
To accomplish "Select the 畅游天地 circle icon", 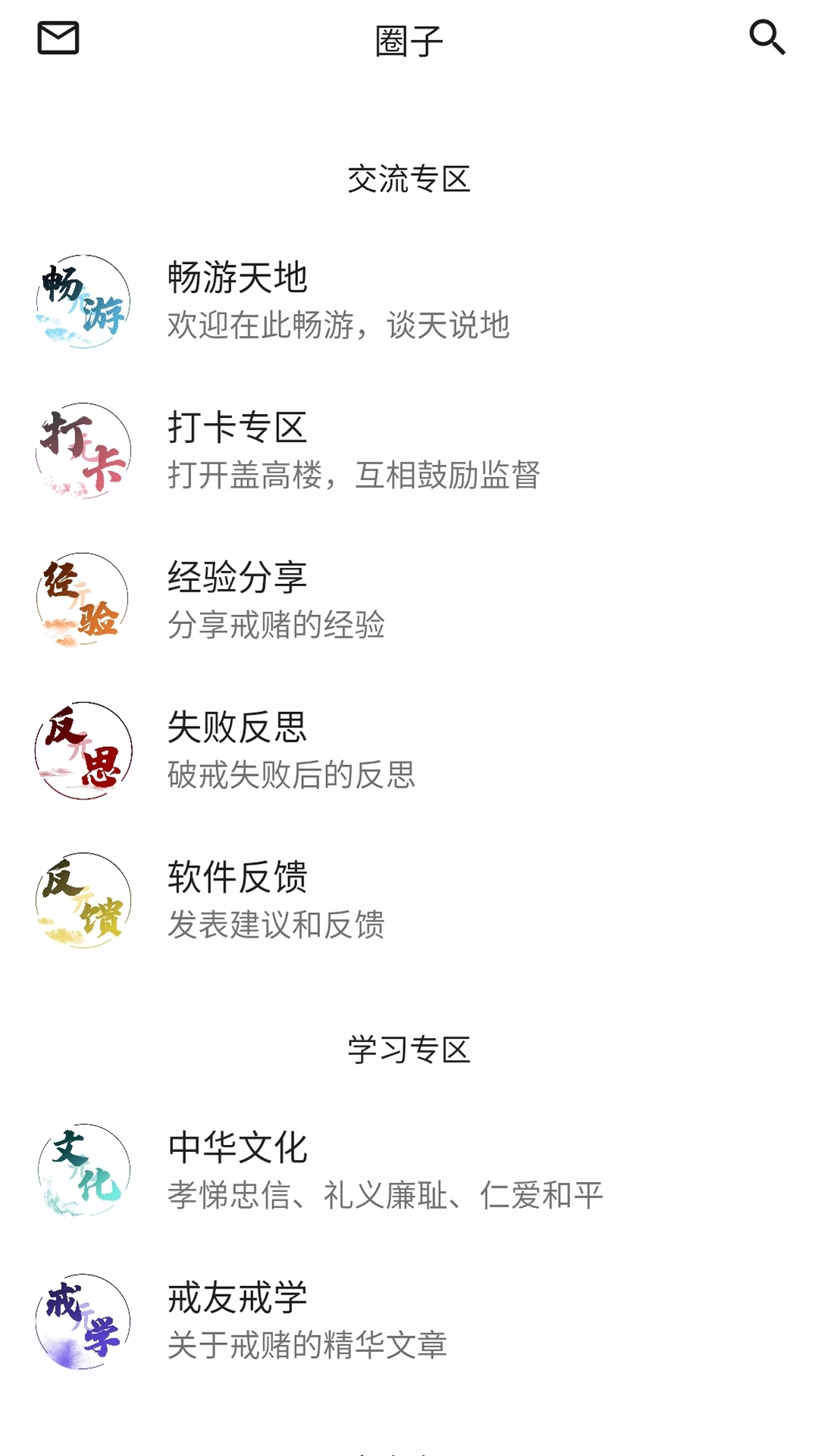I will coord(83,301).
